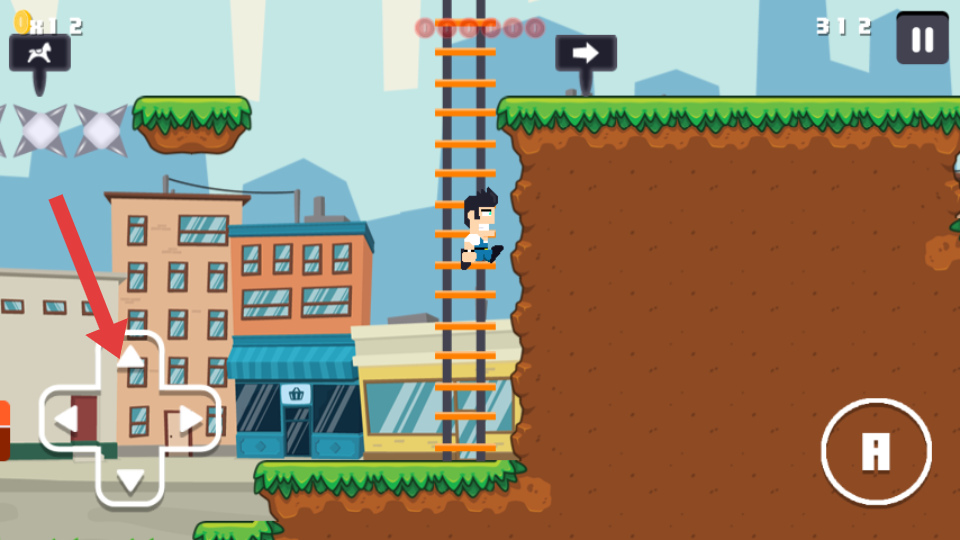Move right with the D-pad right arrow
This screenshot has height=540, width=960.
(192, 419)
